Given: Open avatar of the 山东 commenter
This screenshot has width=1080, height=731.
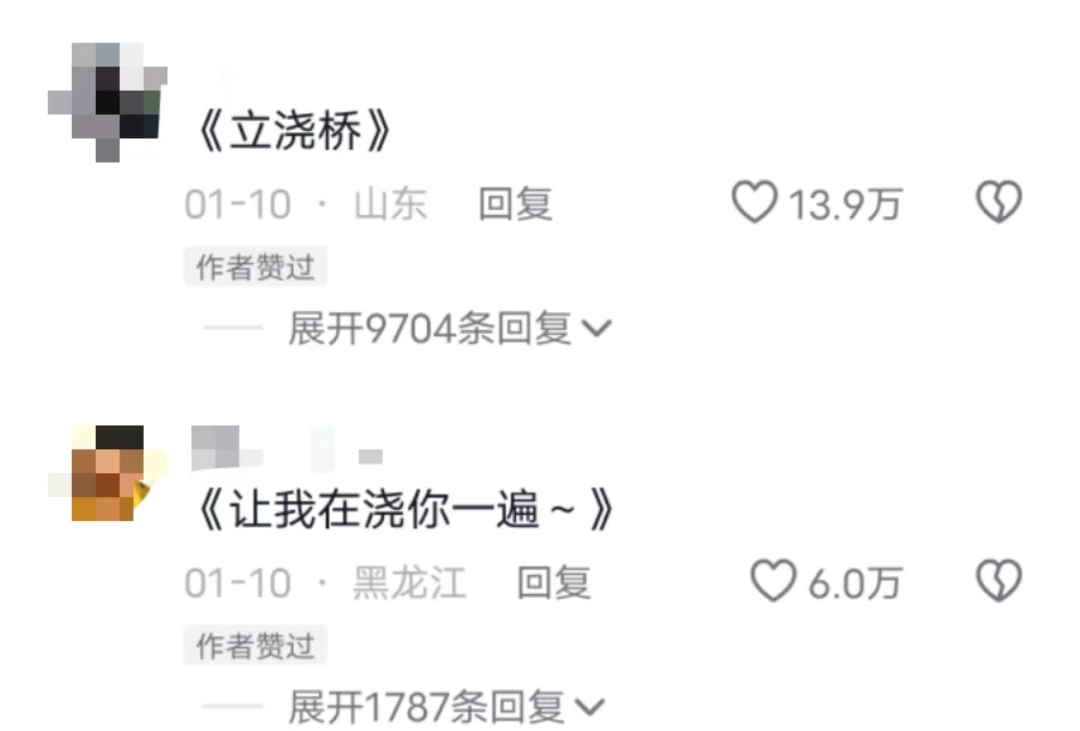Looking at the screenshot, I should tap(107, 101).
